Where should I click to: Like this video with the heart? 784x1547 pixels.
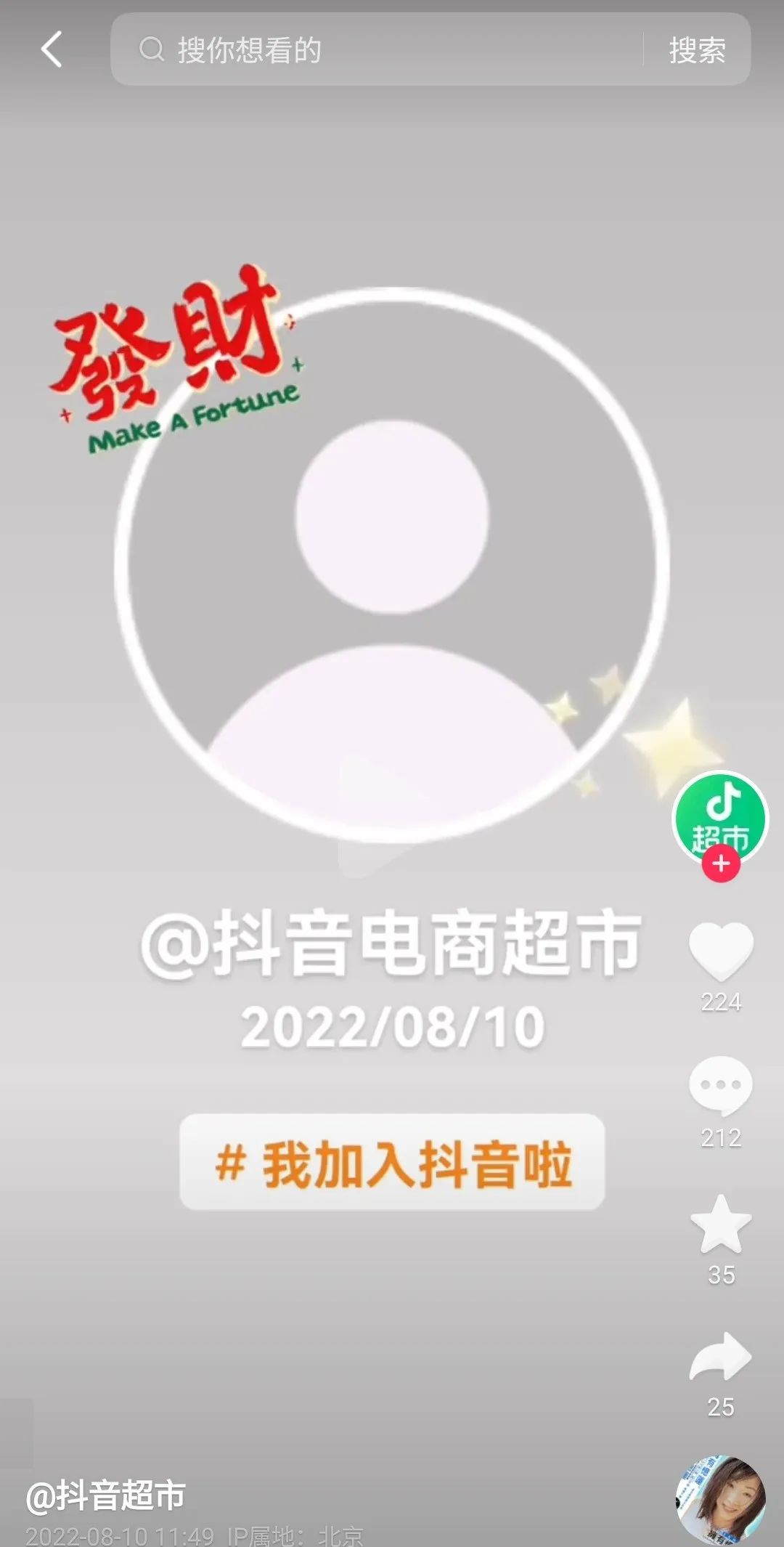pyautogui.click(x=721, y=950)
